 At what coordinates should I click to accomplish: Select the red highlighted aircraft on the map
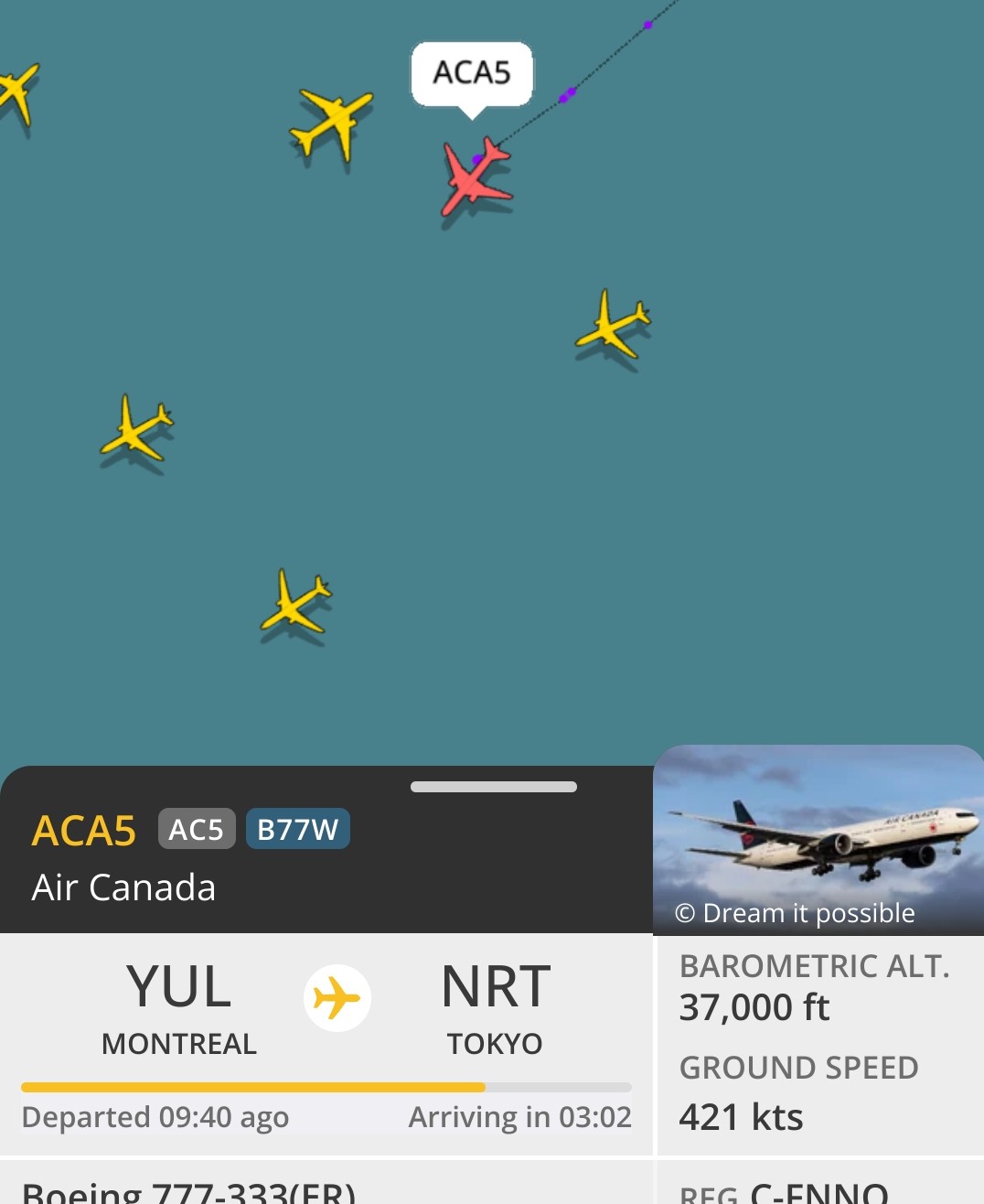[476, 177]
